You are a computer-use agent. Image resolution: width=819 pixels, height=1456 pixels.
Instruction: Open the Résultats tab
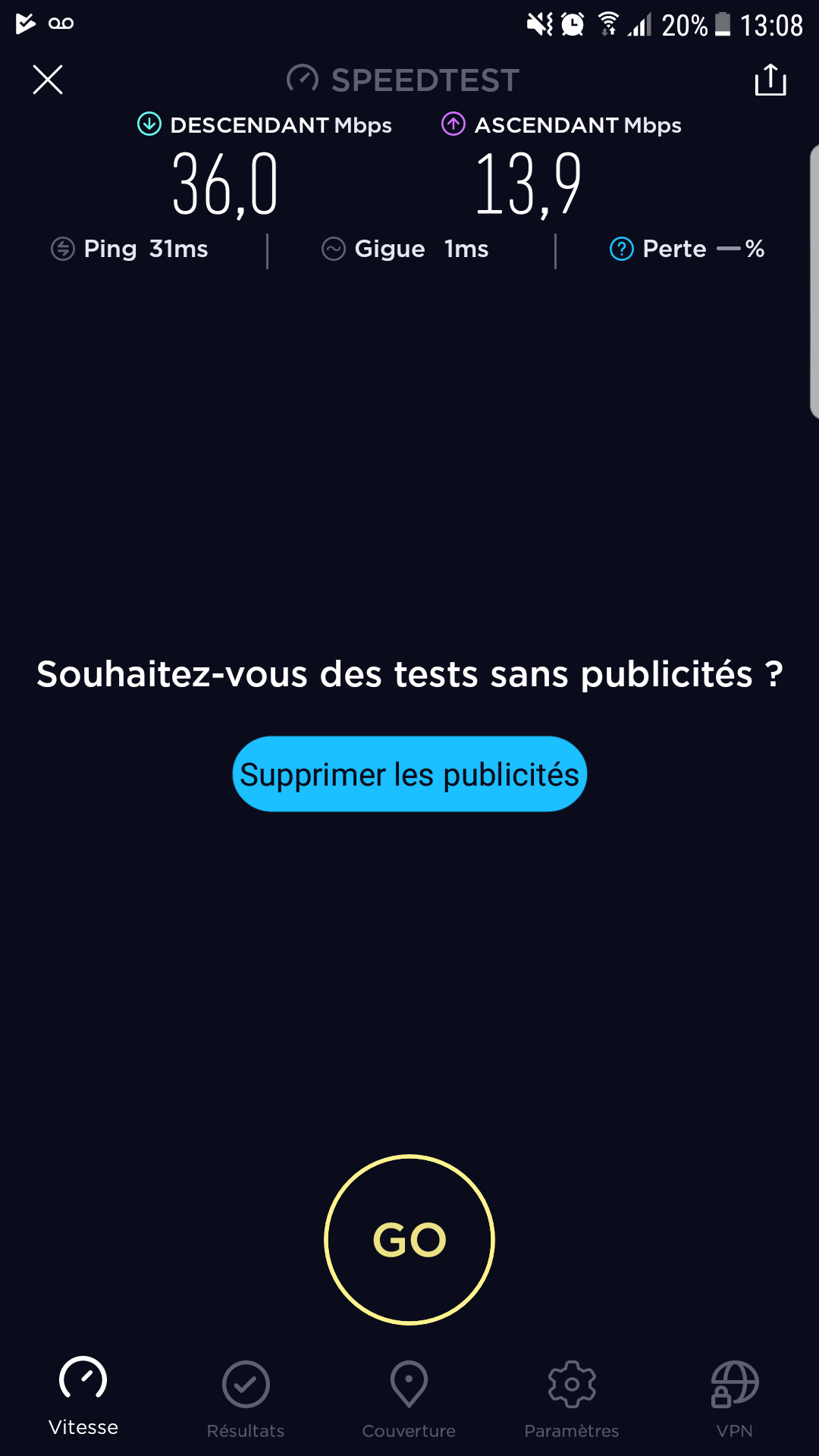point(246,1399)
